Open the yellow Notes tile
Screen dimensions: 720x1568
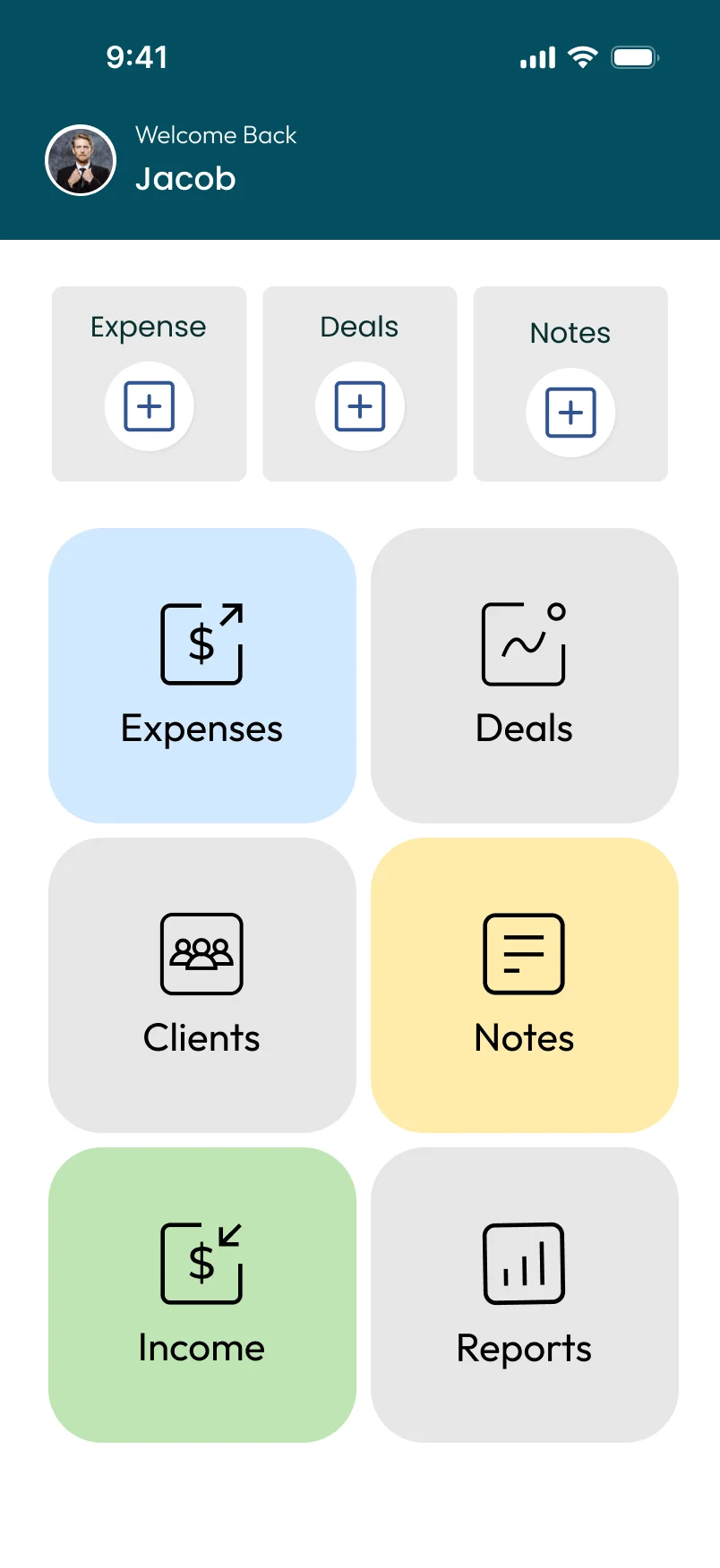[x=524, y=983]
